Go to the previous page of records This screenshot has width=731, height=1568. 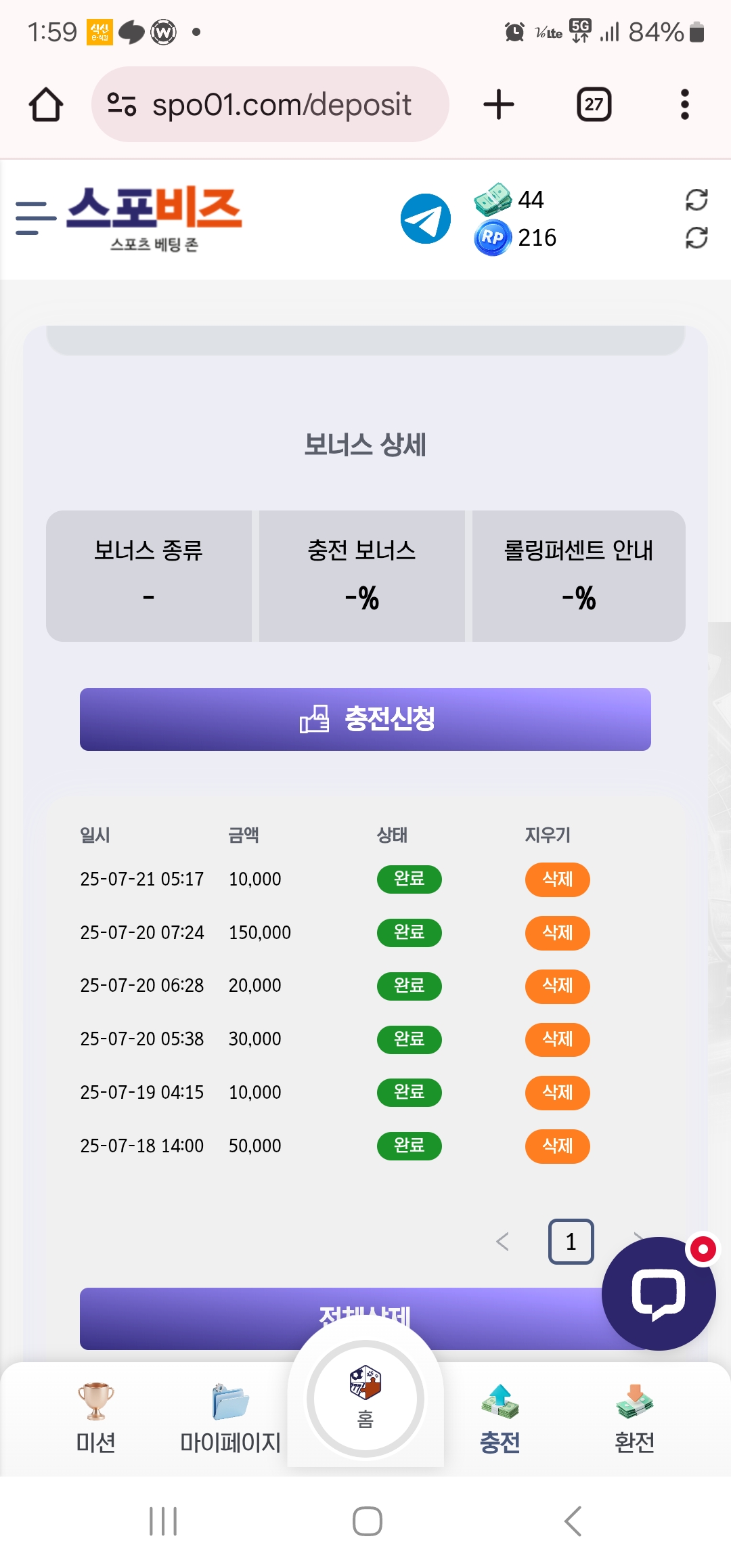(x=502, y=1242)
